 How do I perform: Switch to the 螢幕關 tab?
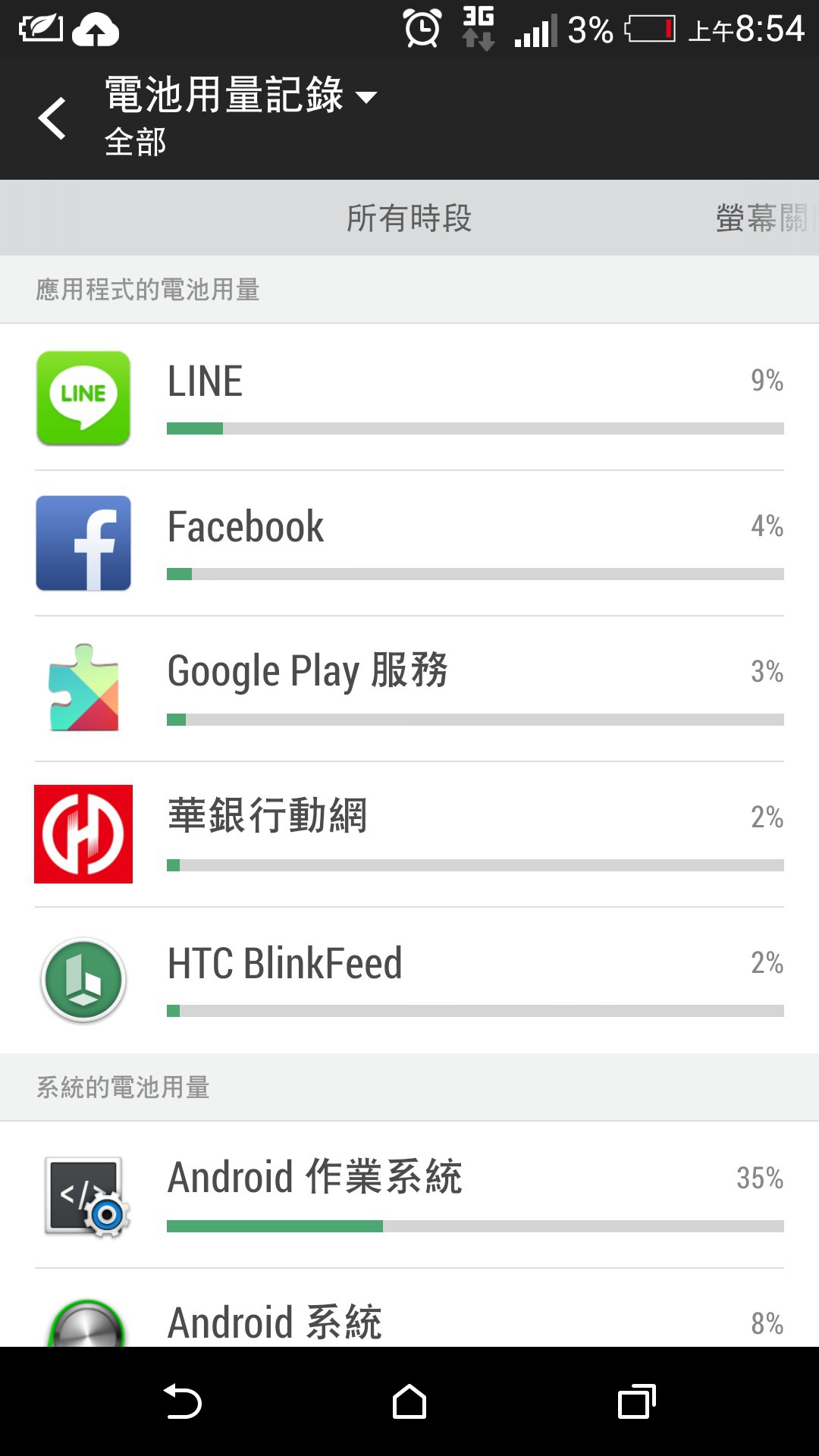pyautogui.click(x=762, y=218)
